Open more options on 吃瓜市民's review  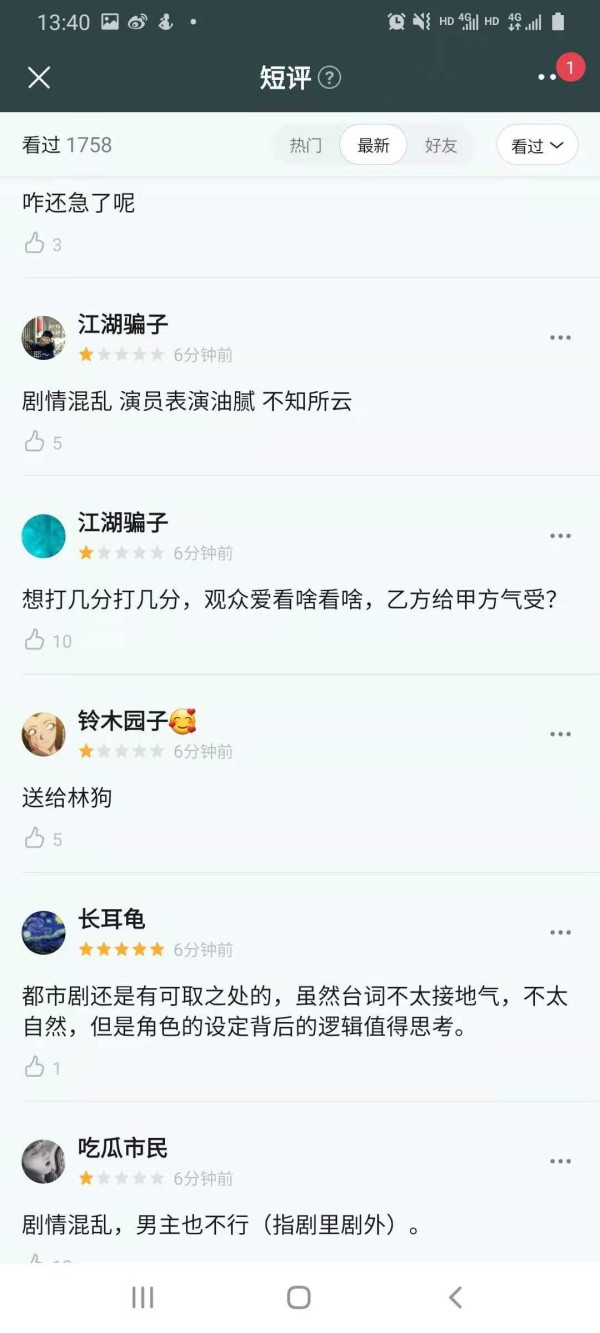(x=560, y=1161)
